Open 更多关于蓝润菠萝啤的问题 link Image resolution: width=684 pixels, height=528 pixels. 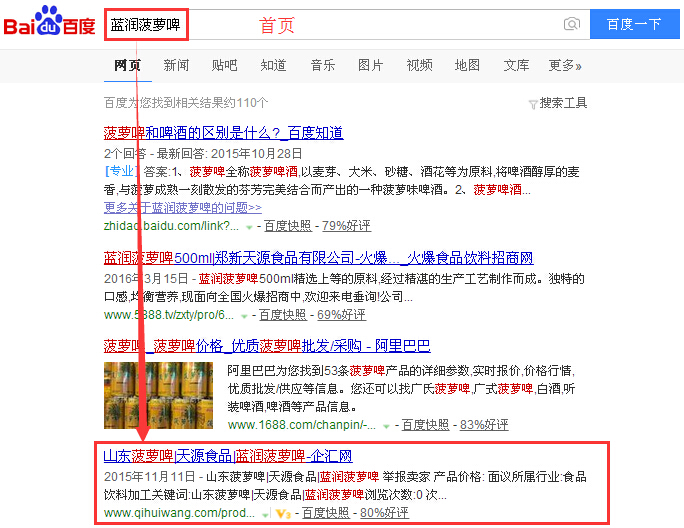[183, 208]
